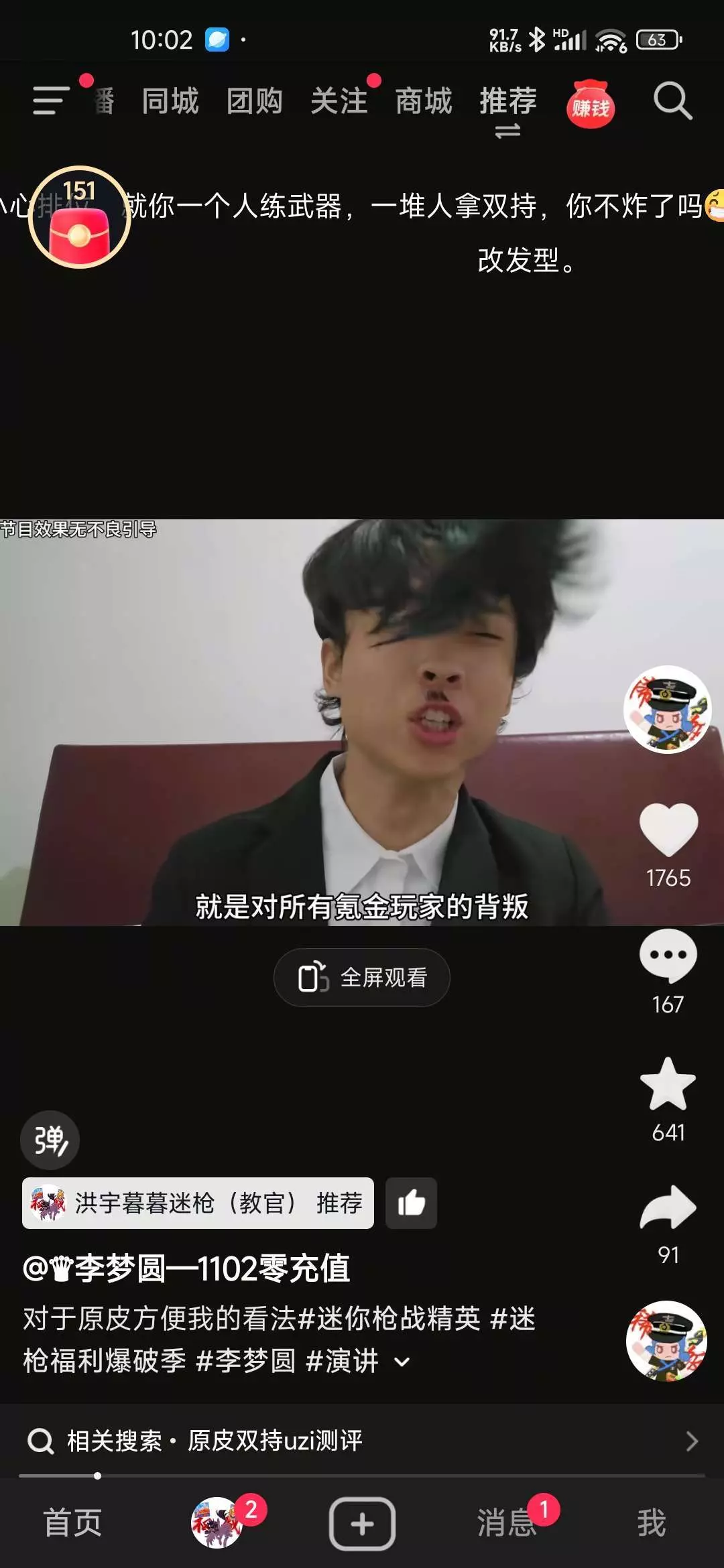Viewport: 724px width, 1568px height.
Task: Go to the 商城 tab
Action: (424, 101)
